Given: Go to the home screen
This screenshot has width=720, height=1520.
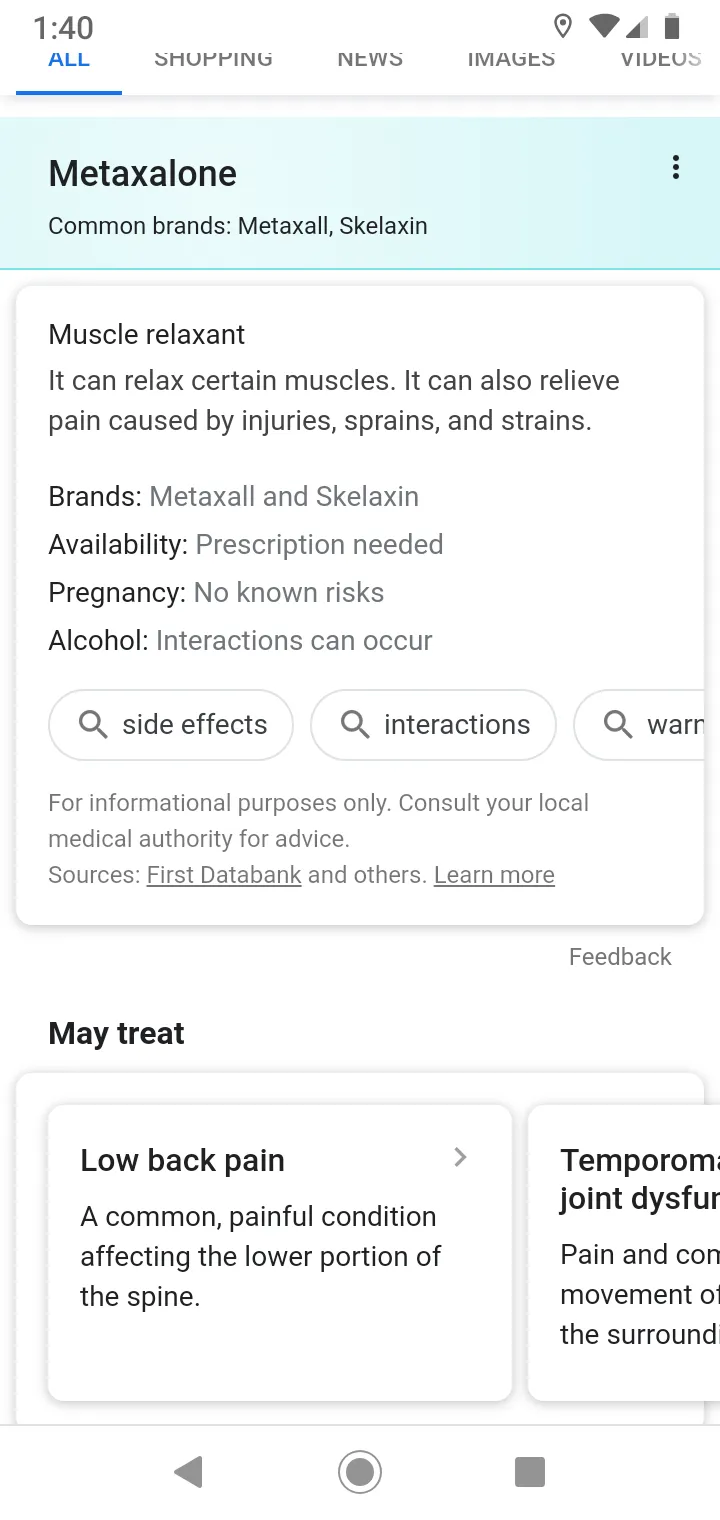Looking at the screenshot, I should coord(360,1472).
